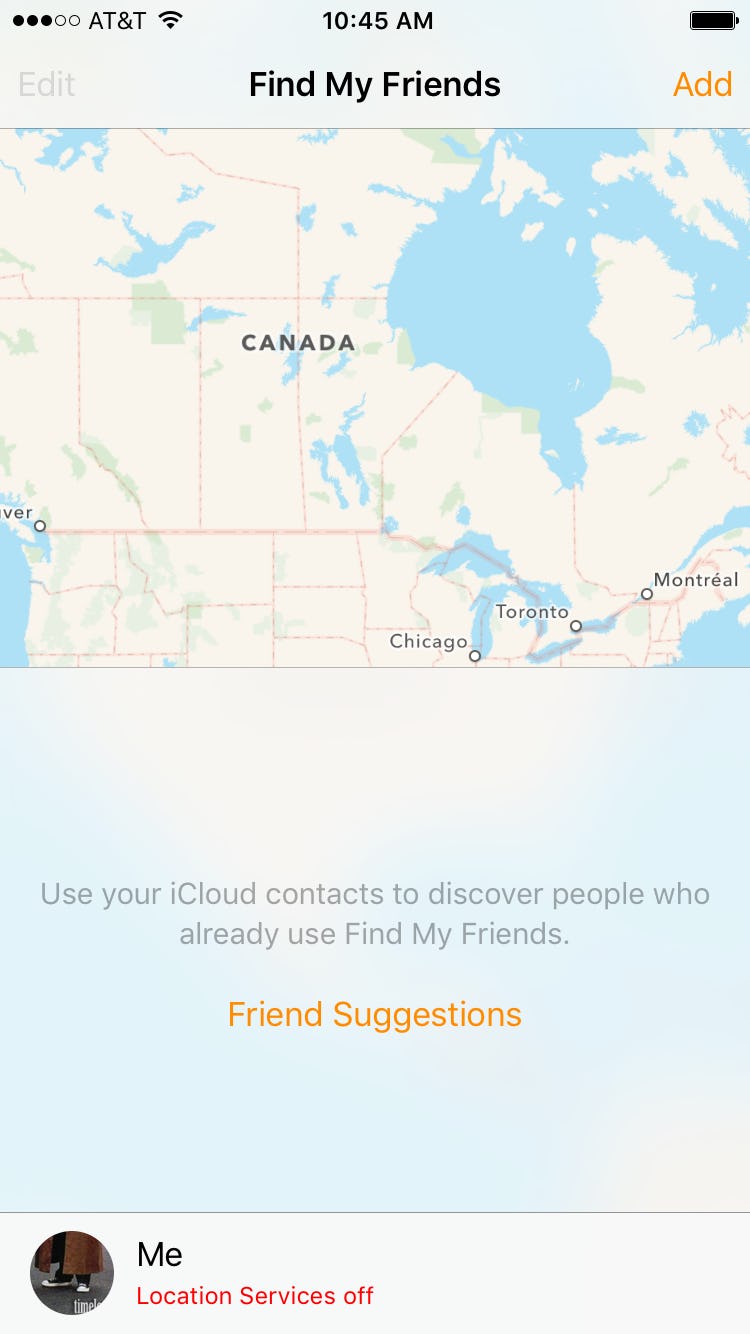Viewport: 750px width, 1334px height.
Task: Tap the iCloud contacts discovery message text
Action: (x=375, y=913)
